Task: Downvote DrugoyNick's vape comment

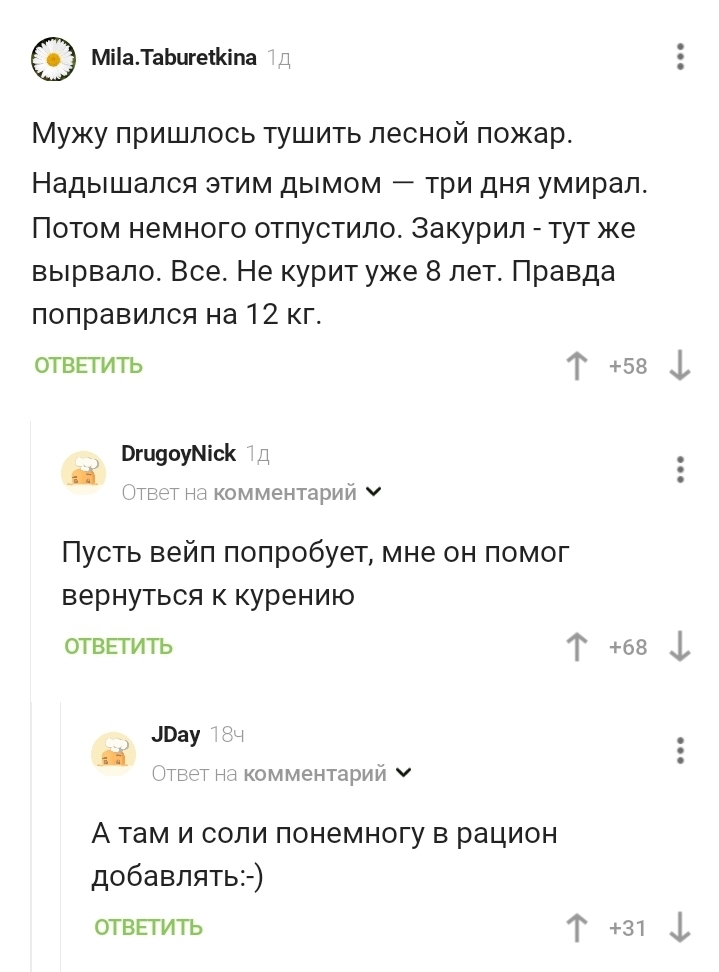Action: [x=680, y=647]
